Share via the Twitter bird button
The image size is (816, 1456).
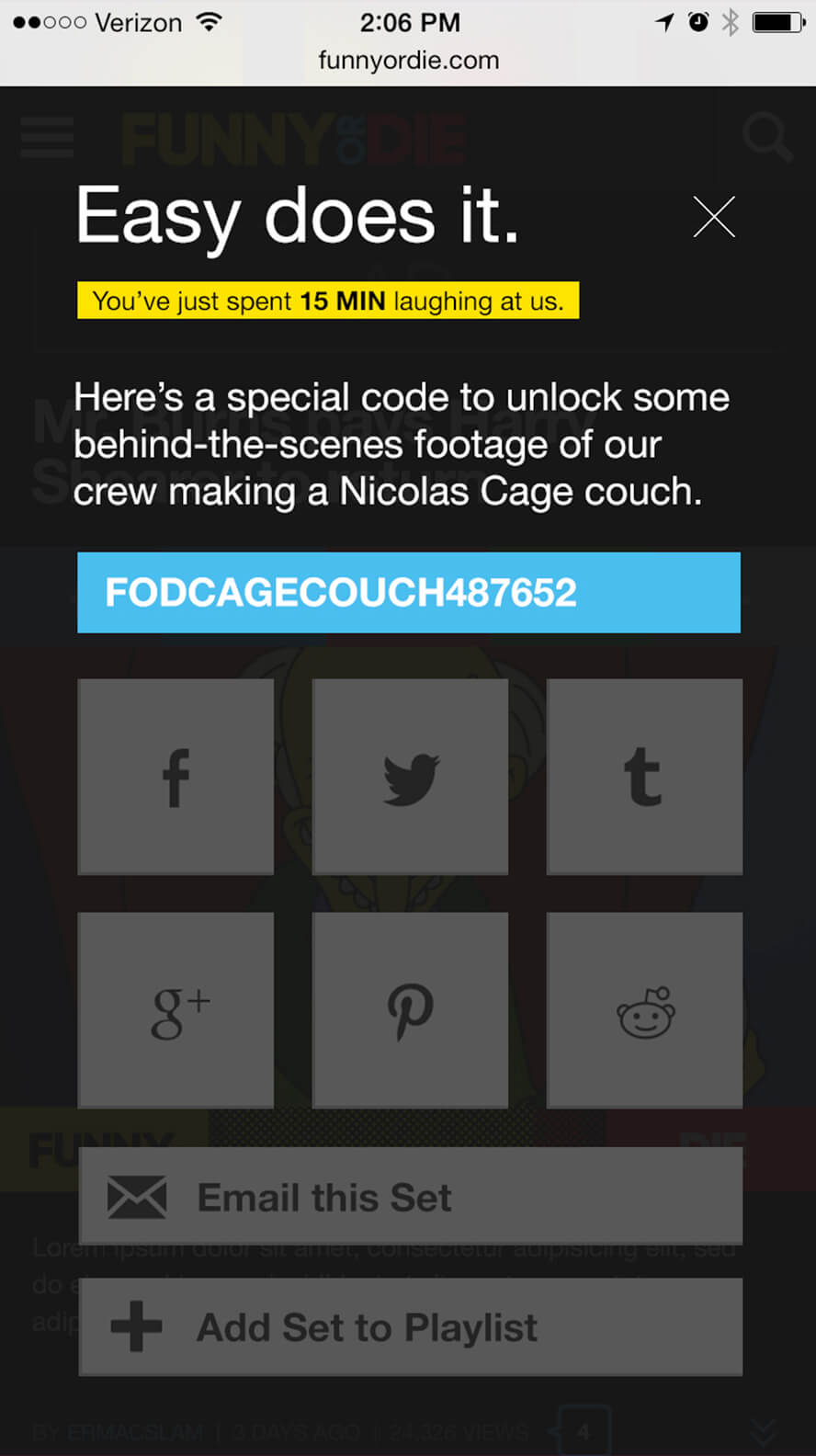[410, 777]
